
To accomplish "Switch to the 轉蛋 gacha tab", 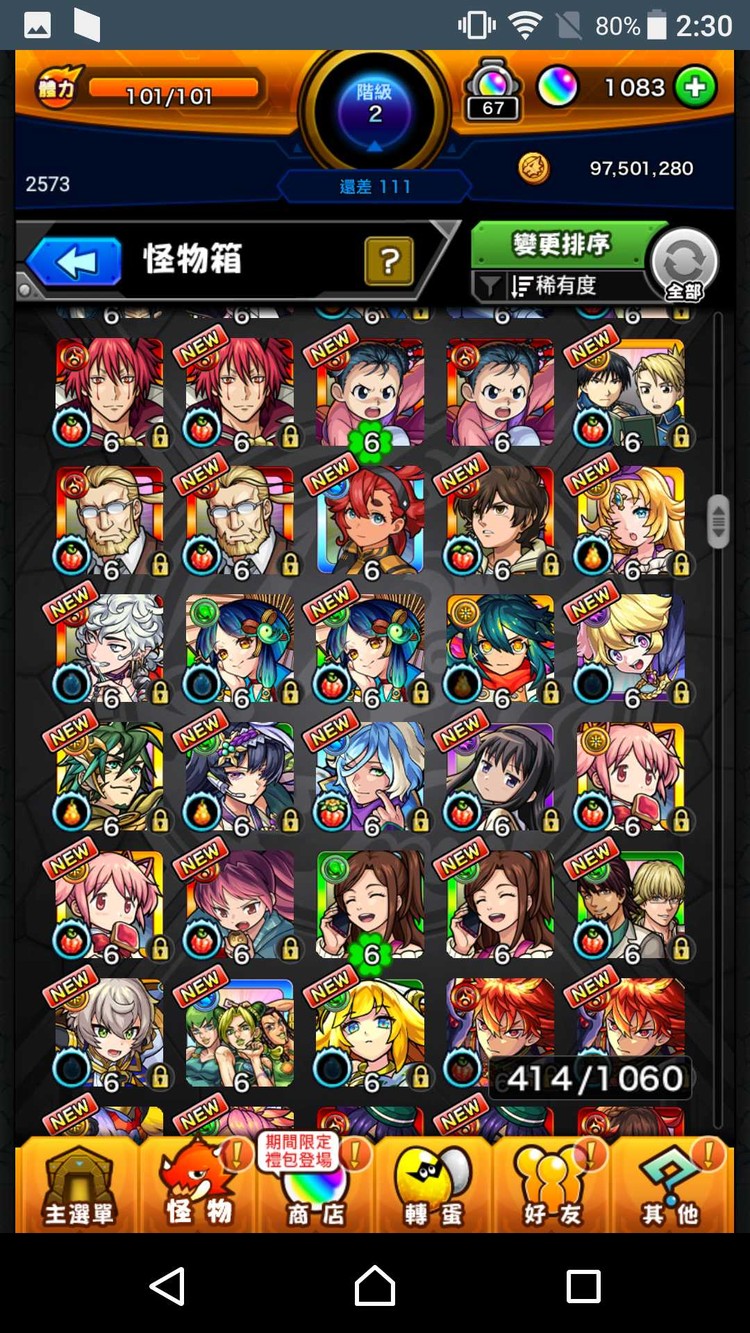I will pos(433,1186).
